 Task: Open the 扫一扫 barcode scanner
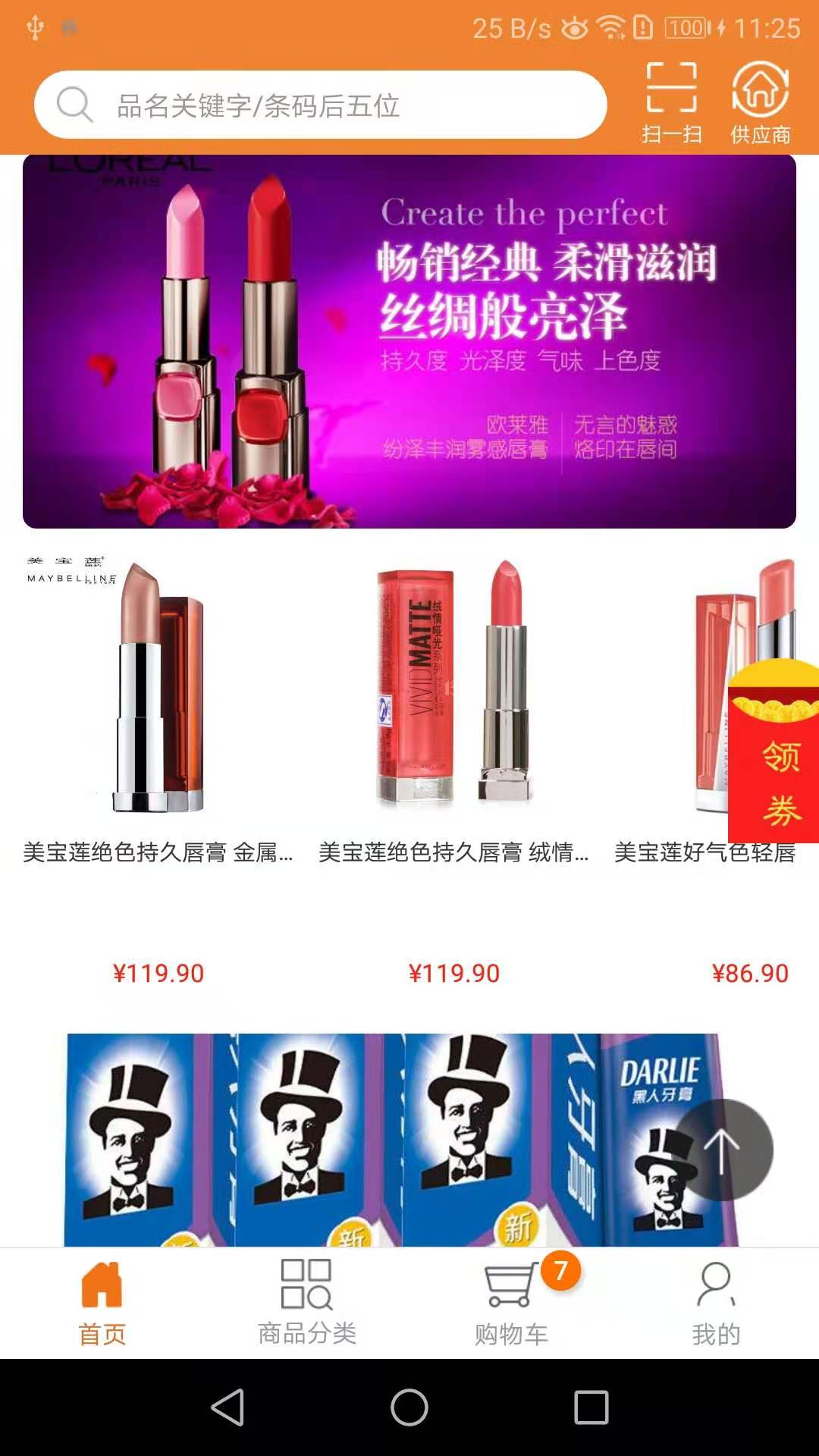coord(671,102)
